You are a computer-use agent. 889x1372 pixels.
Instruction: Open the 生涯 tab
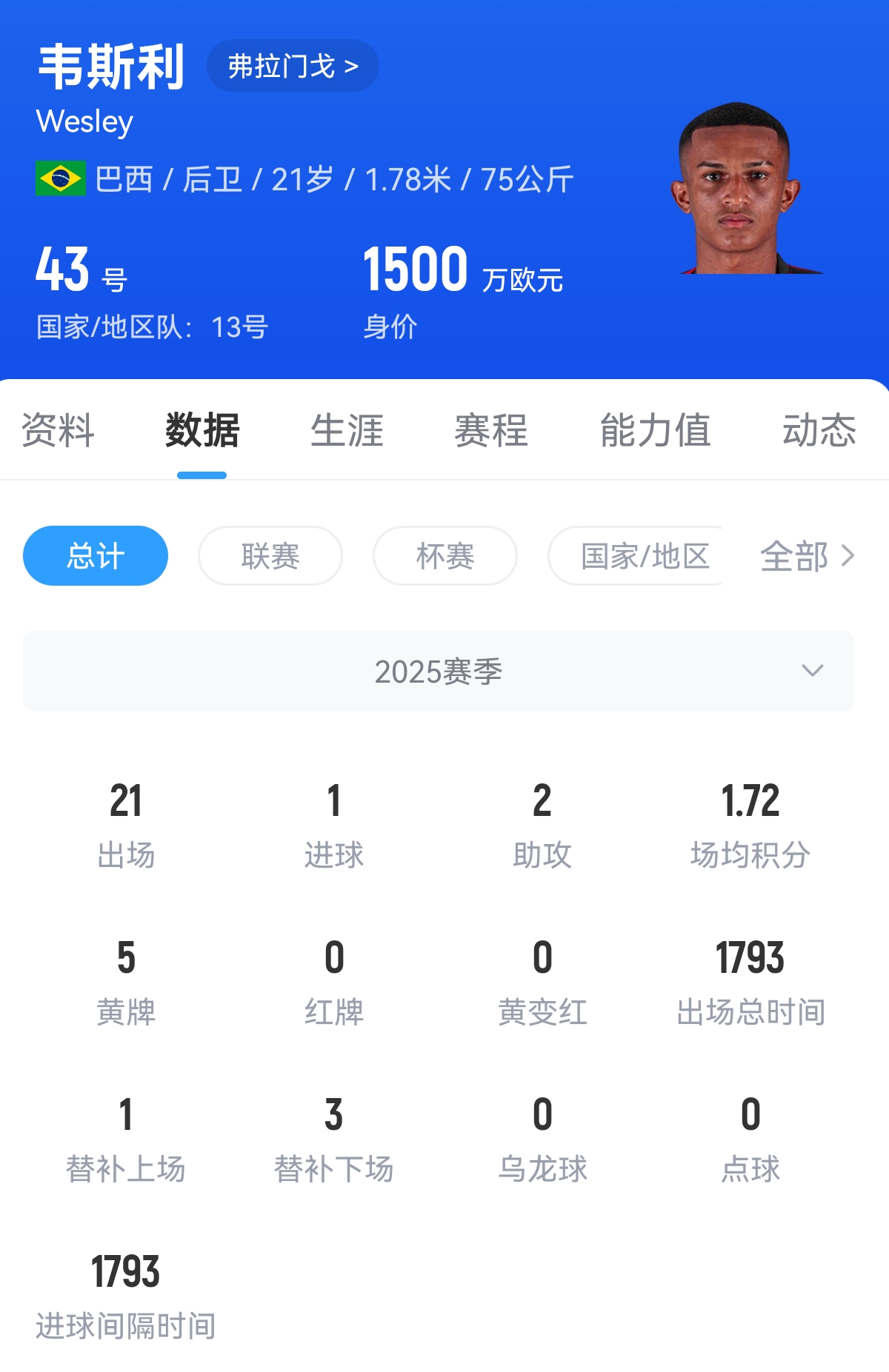(x=347, y=430)
